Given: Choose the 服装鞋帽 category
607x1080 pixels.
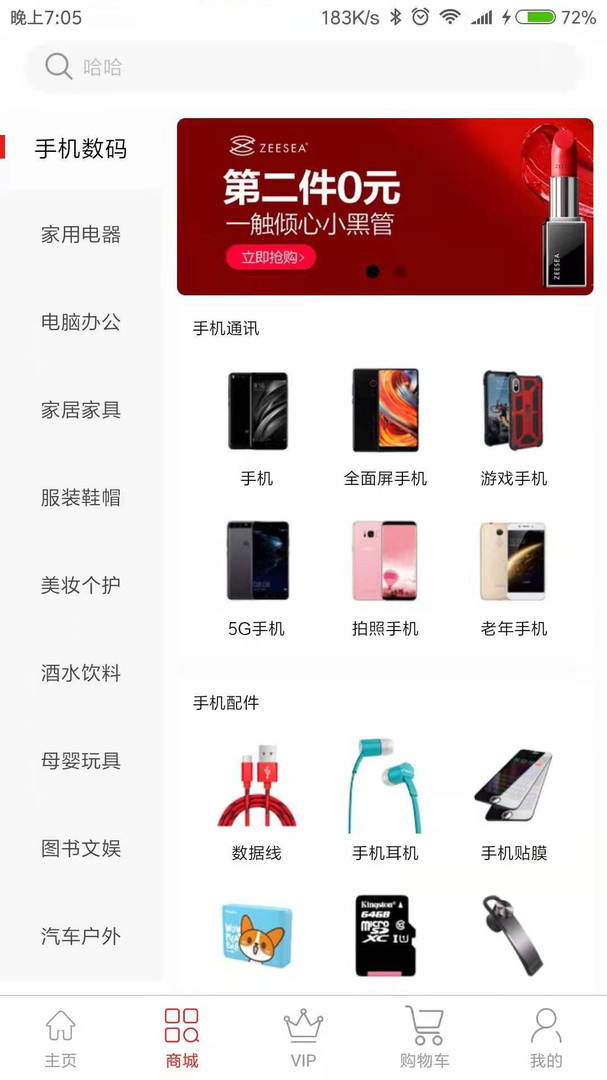Looking at the screenshot, I should 81,498.
